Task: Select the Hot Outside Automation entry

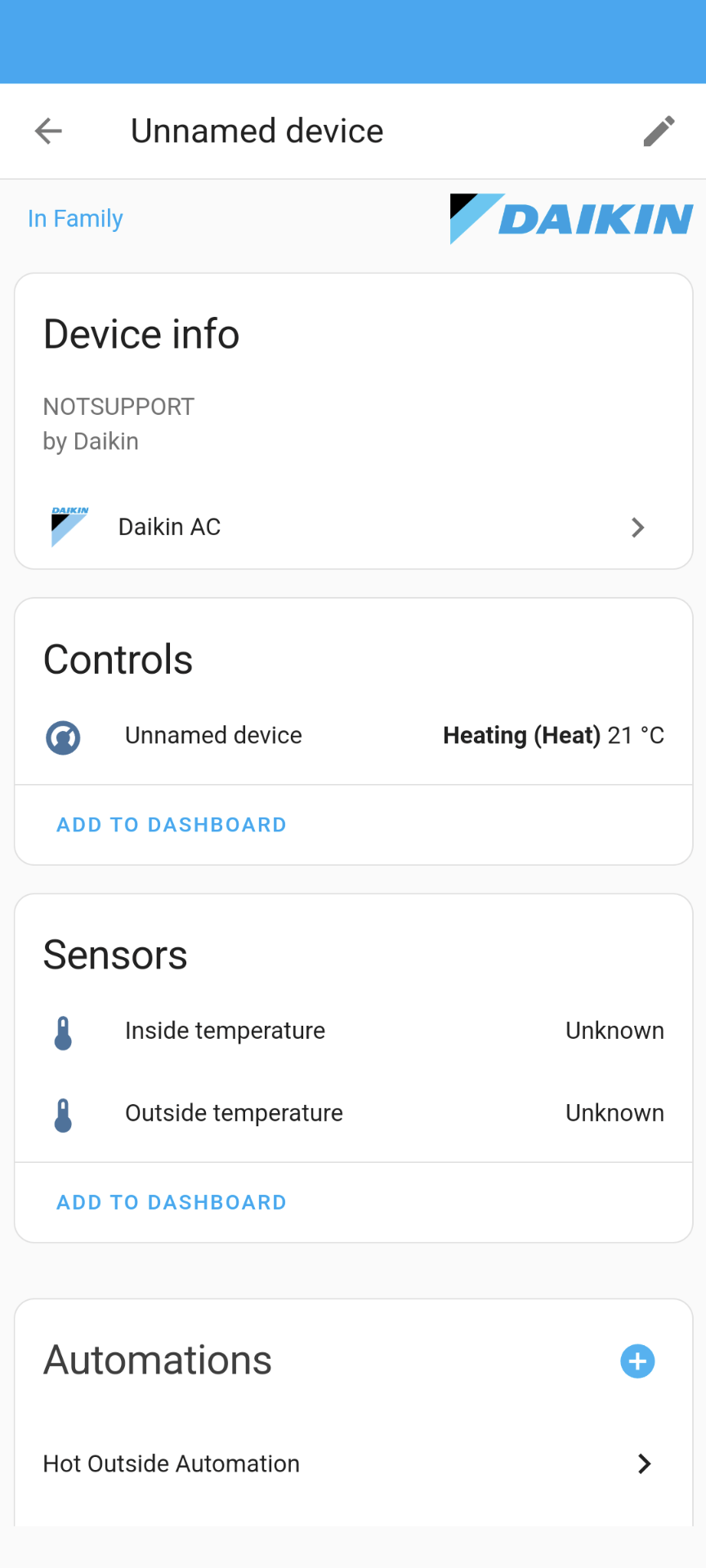Action: click(x=171, y=1463)
